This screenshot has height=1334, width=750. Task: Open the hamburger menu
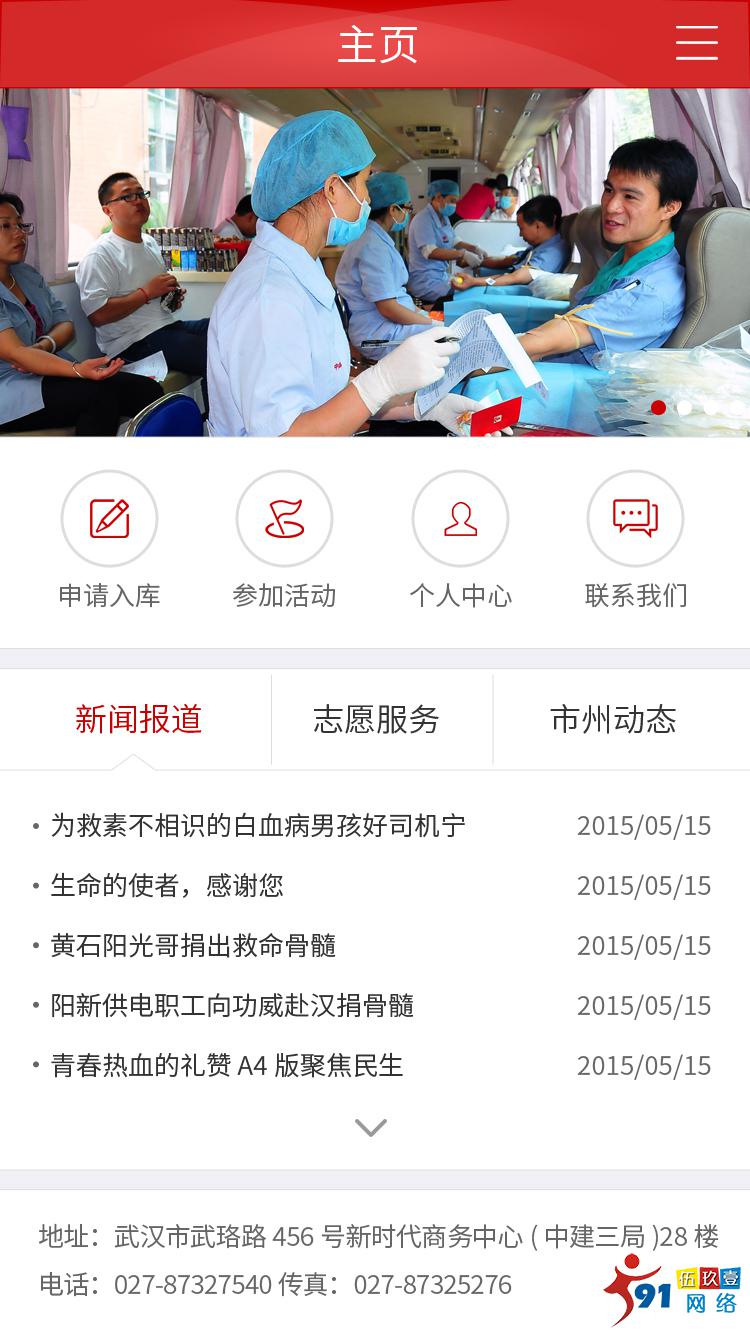click(x=696, y=43)
